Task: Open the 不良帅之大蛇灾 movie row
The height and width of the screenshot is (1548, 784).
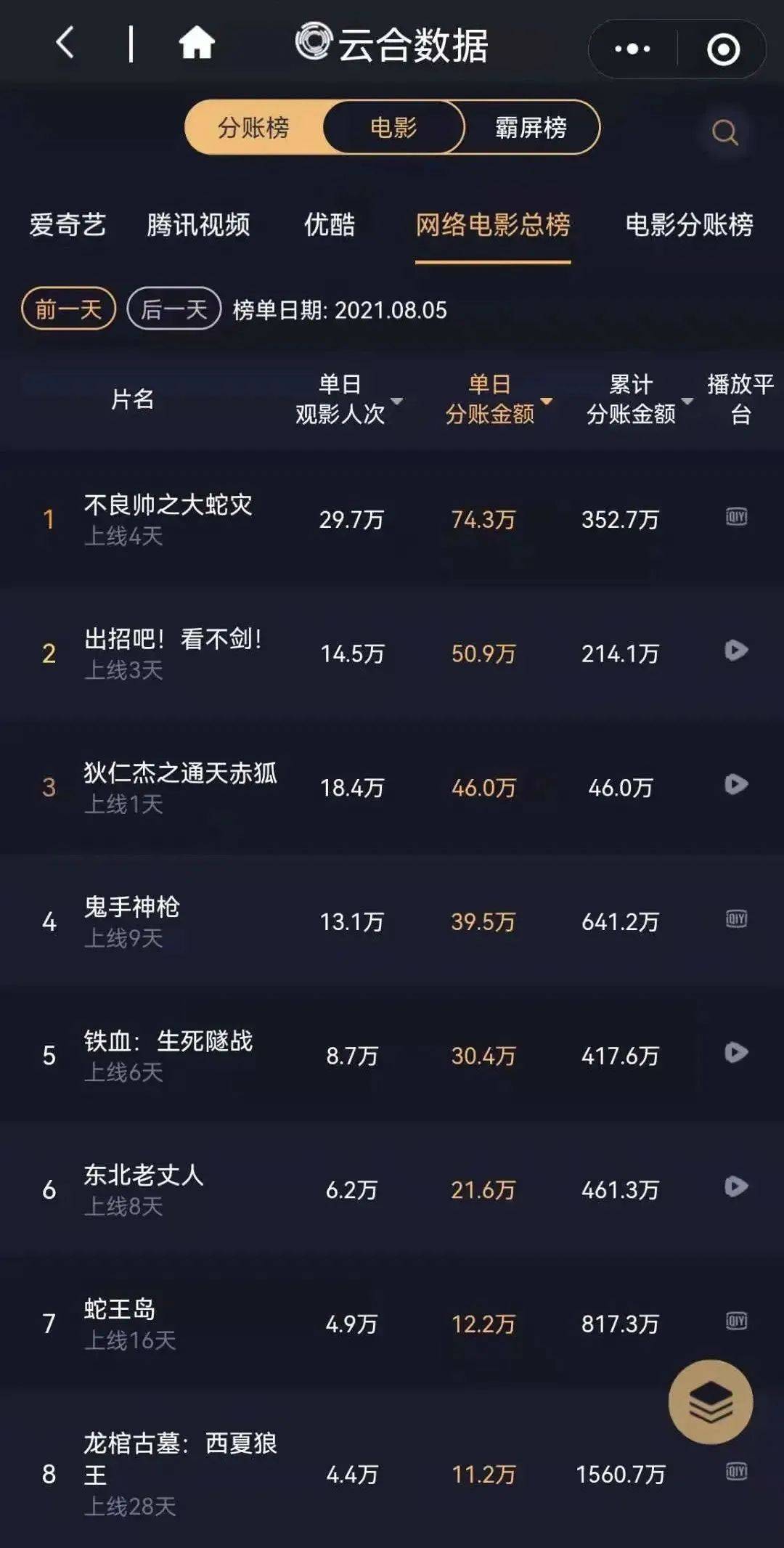Action: [392, 519]
